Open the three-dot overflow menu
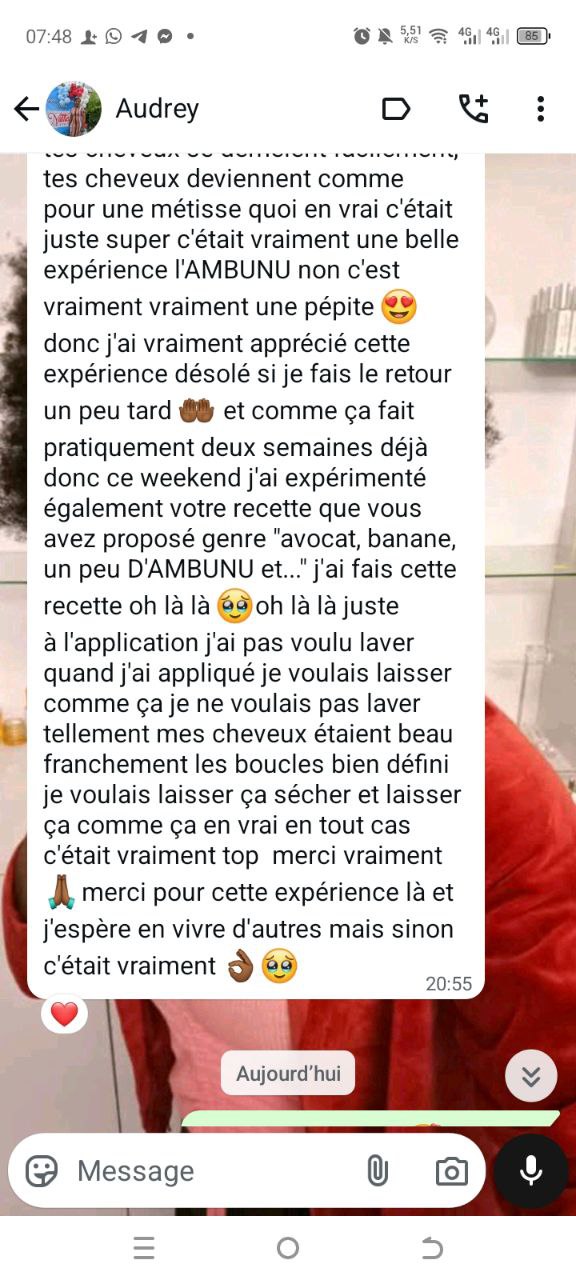 tap(540, 109)
